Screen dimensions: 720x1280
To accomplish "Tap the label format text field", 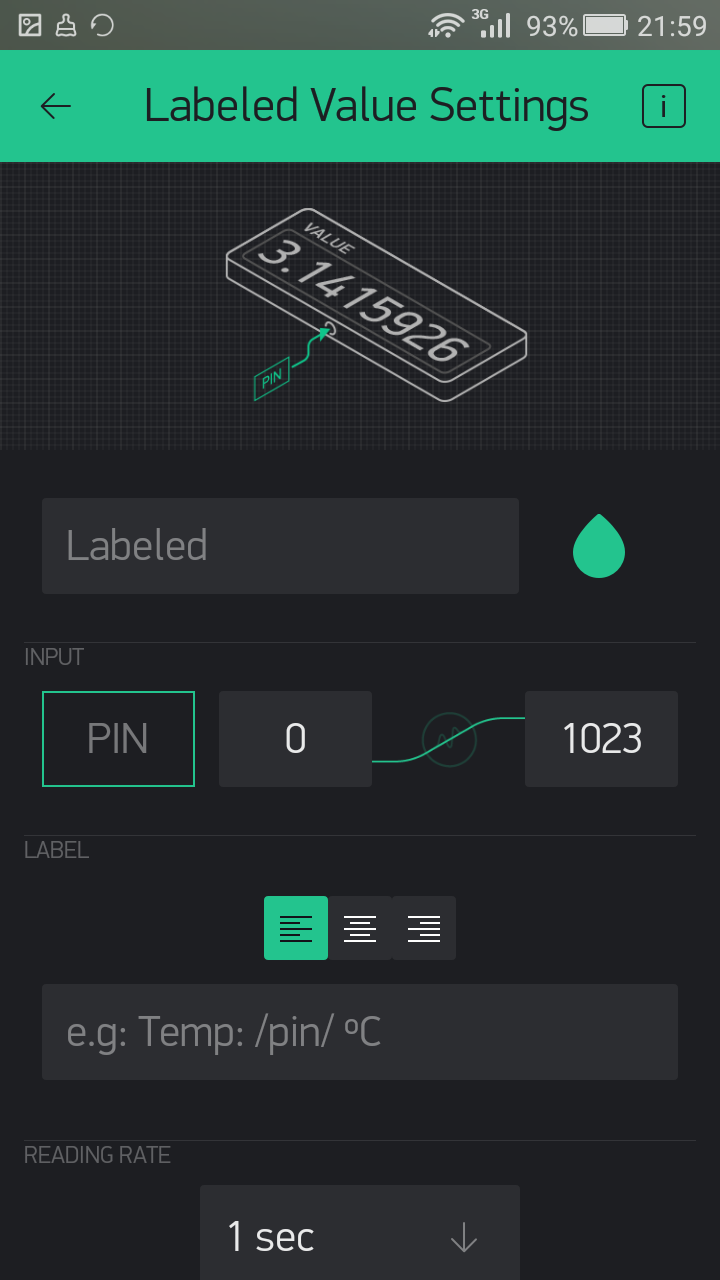I will 360,1032.
